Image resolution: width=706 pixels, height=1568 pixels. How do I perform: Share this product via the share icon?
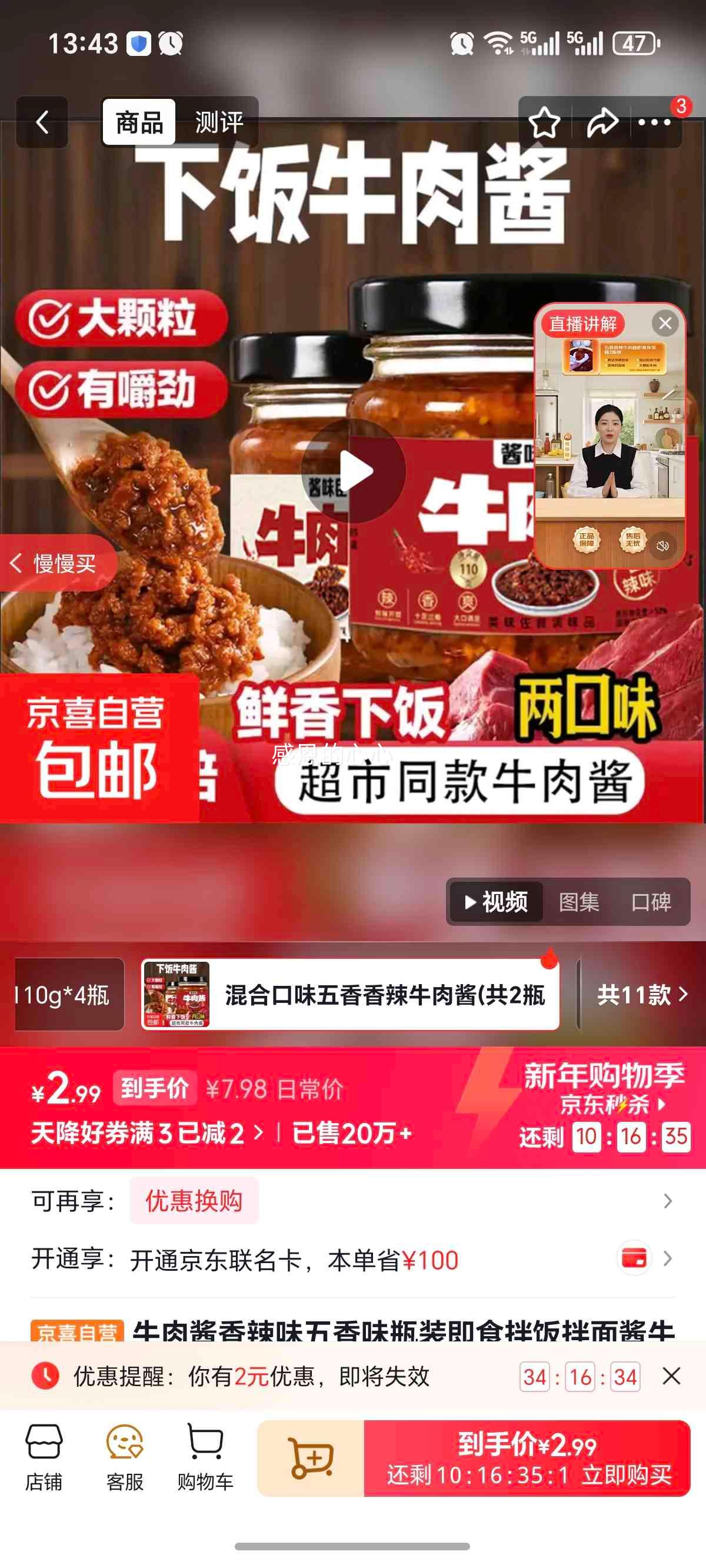602,123
